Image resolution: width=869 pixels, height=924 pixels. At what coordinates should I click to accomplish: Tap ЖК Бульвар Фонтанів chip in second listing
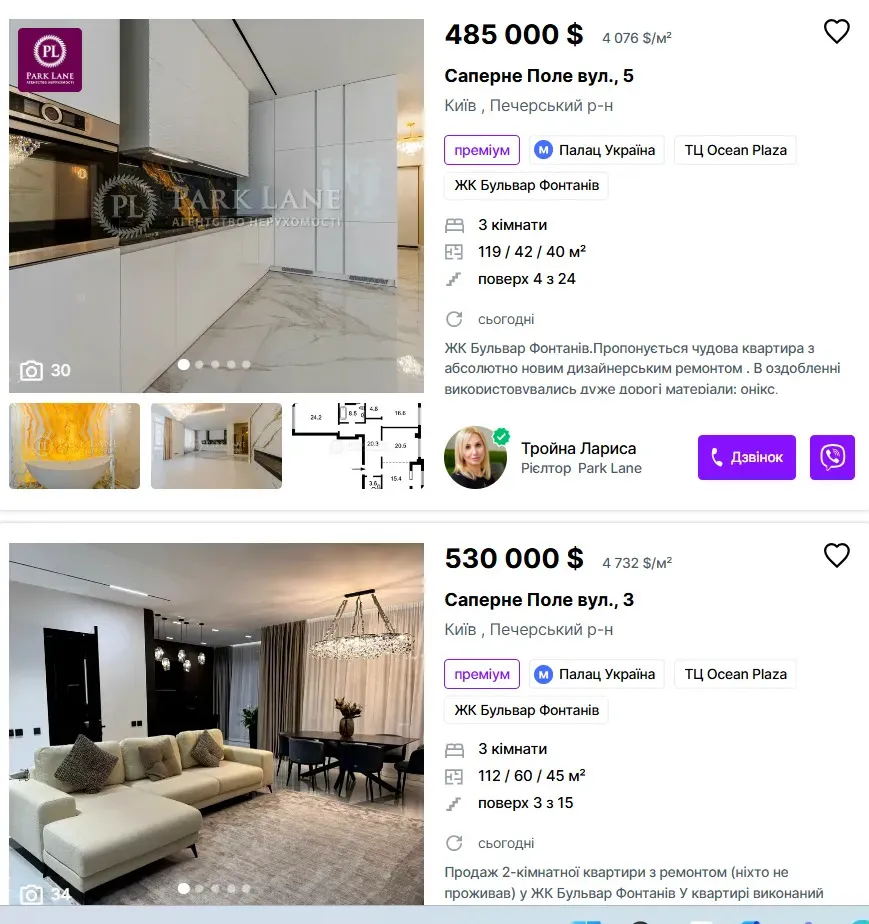[526, 710]
